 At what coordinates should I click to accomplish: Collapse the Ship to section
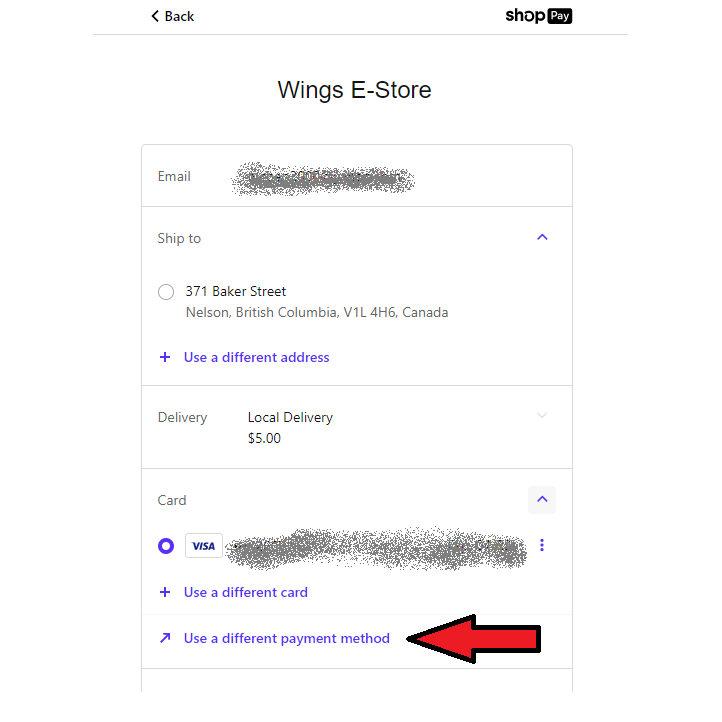(x=542, y=238)
